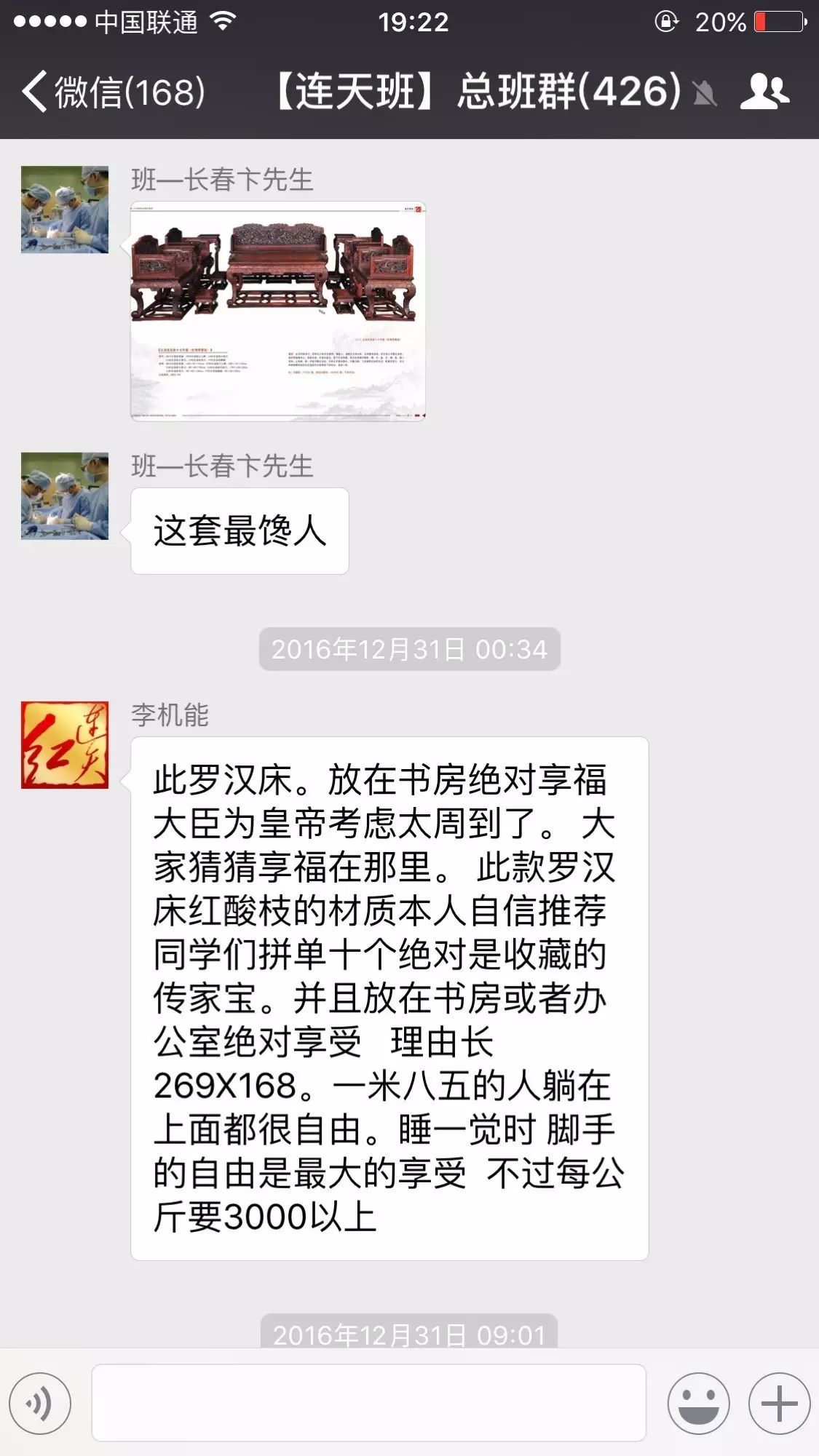Open the furniture image sent by 班一长春卞先生
This screenshot has width=819, height=1456.
(277, 311)
